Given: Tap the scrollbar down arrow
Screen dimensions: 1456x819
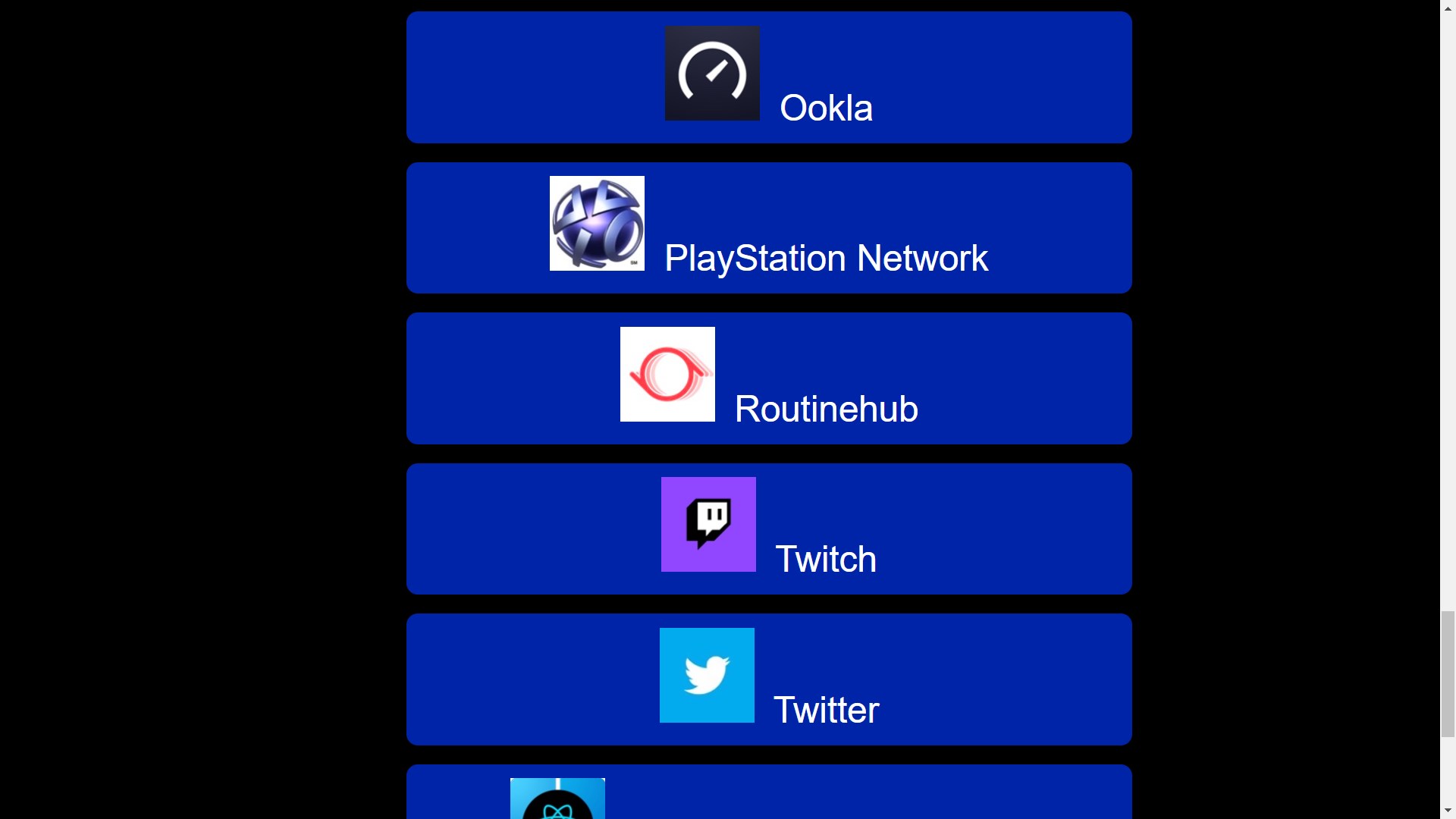Looking at the screenshot, I should 1448,811.
